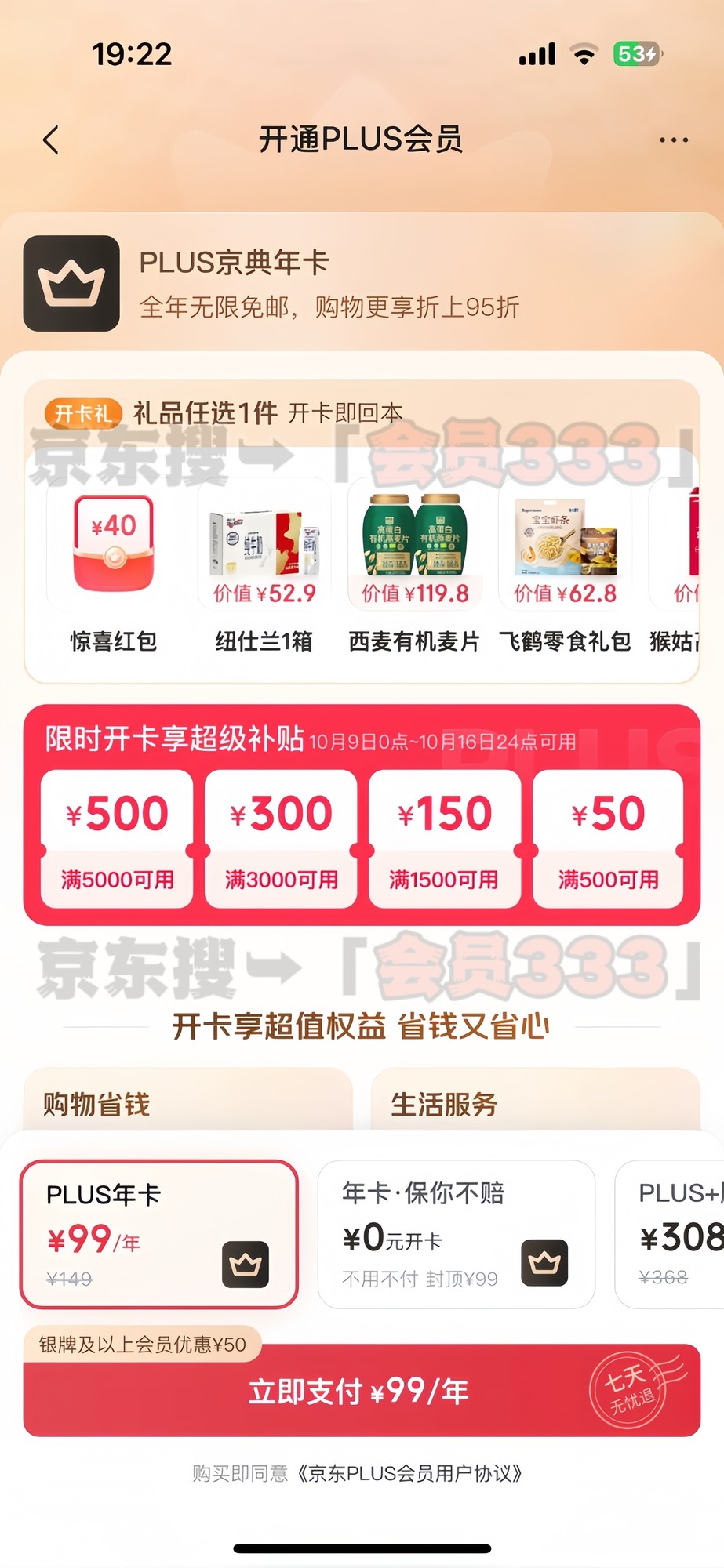Image resolution: width=724 pixels, height=1568 pixels.
Task: Tap the ¥300 满3000可用 coupon
Action: pos(281,839)
